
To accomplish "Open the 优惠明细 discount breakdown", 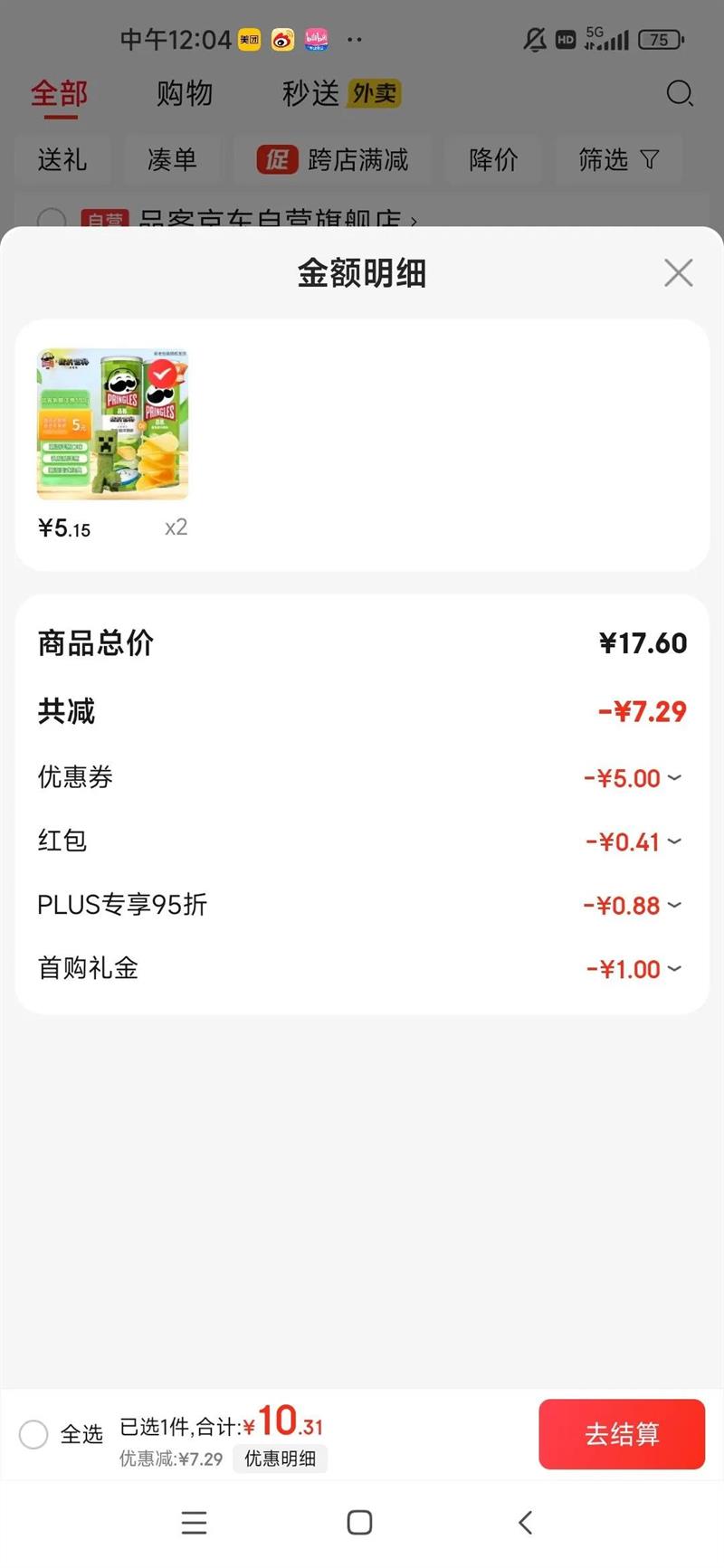I will 280,1459.
